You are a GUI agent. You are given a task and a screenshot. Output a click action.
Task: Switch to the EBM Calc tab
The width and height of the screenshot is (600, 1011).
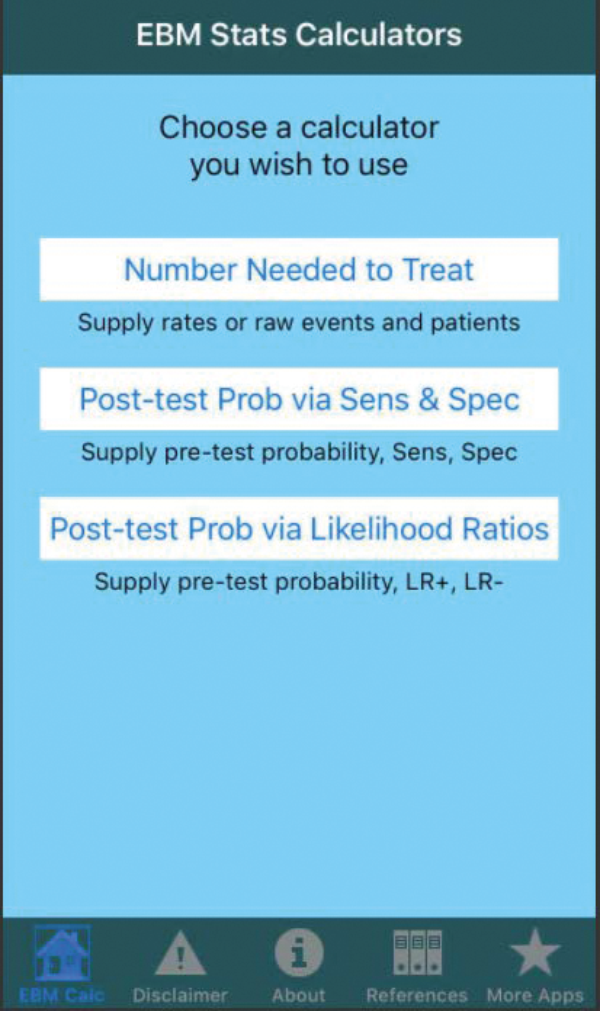[61, 965]
